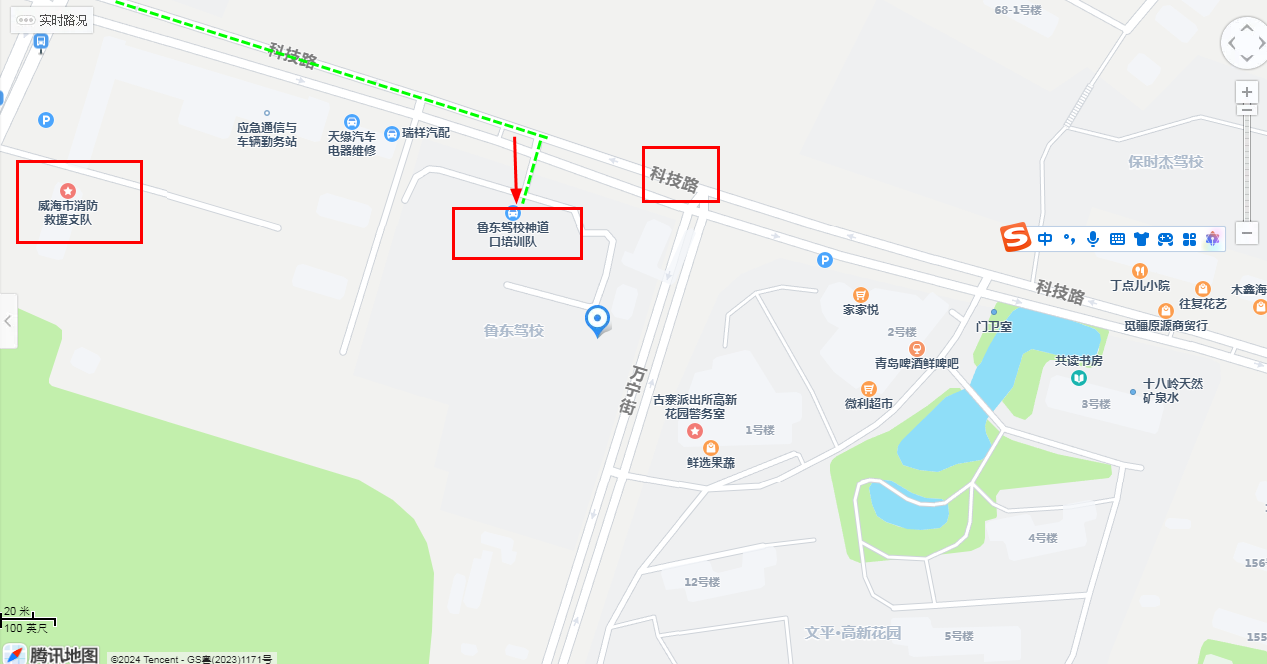Select the 微利超市 shop marker
This screenshot has height=664, width=1267.
pos(868,388)
